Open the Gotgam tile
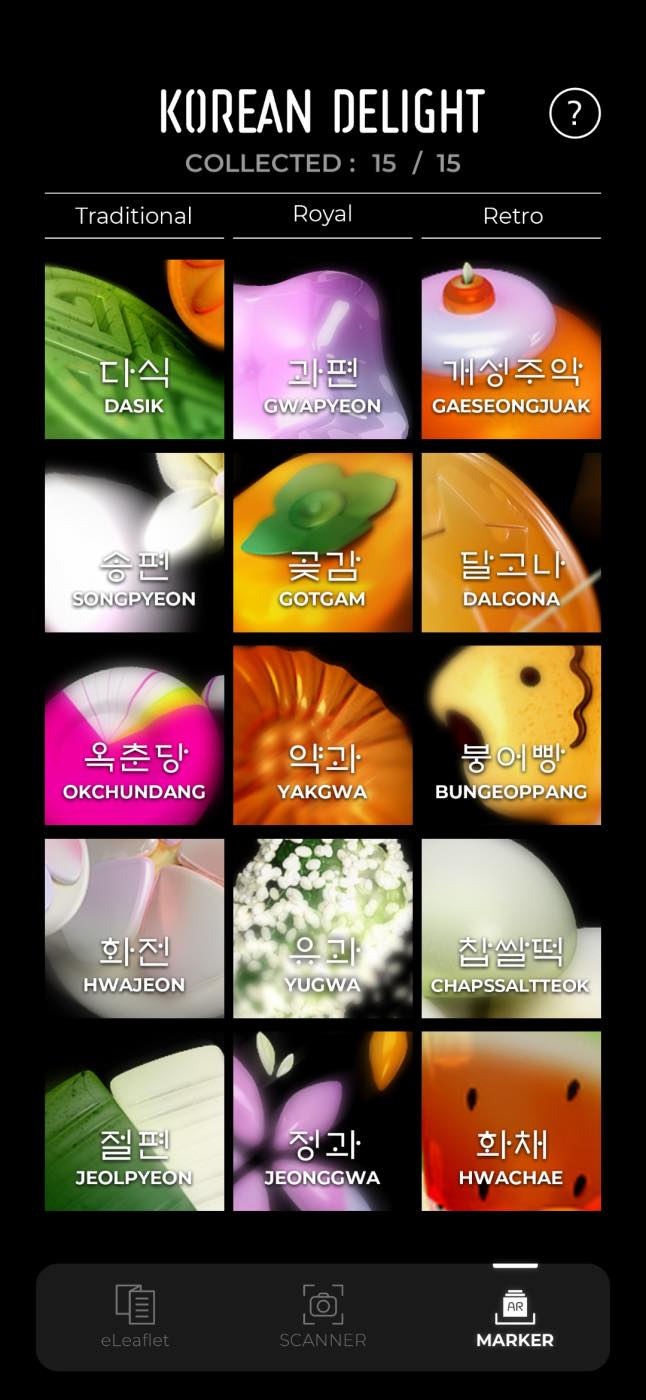This screenshot has height=1400, width=646. (322, 542)
